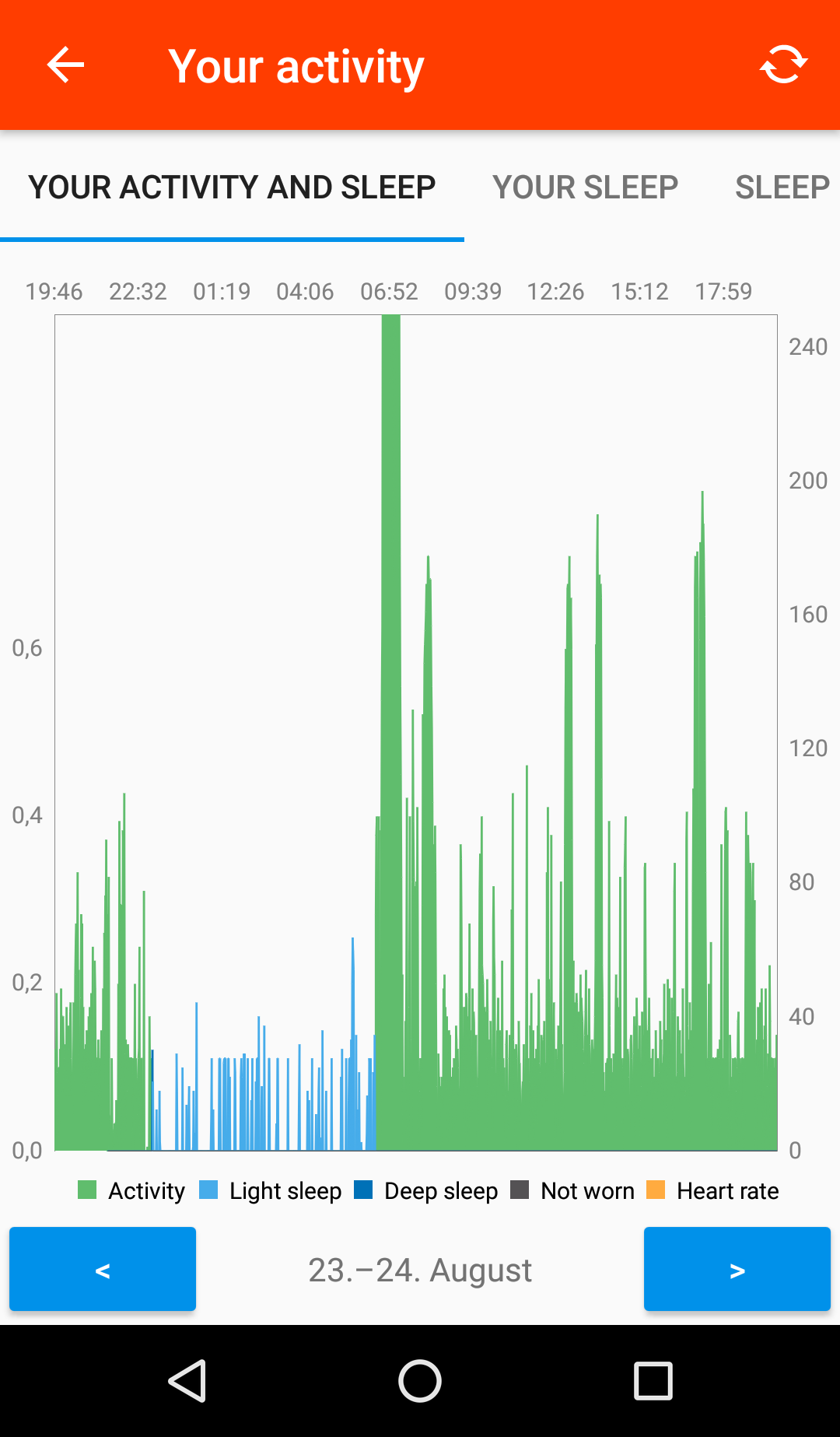The width and height of the screenshot is (840, 1437).
Task: Open the partially visible Sleep tab
Action: coord(782,188)
